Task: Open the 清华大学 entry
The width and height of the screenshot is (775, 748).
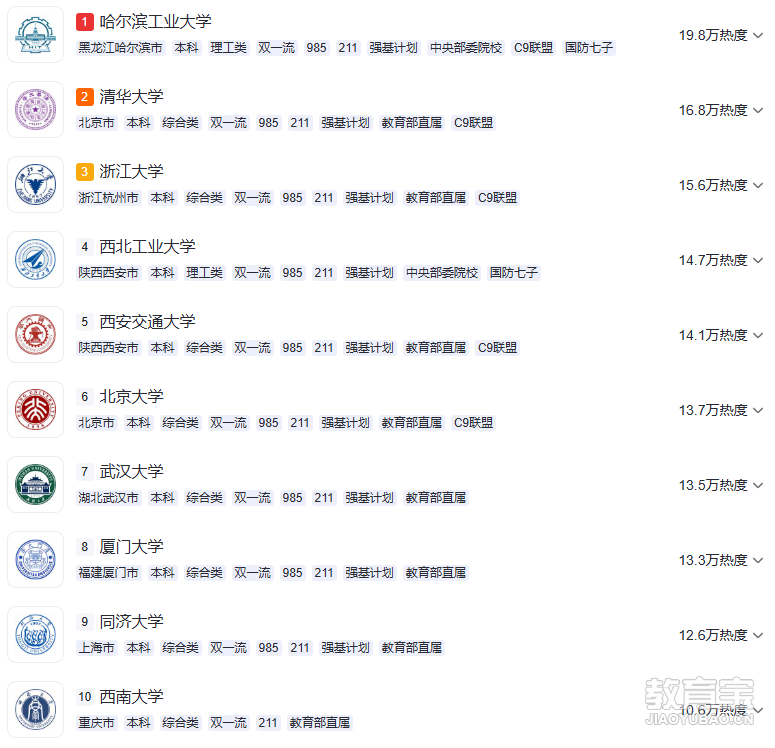Action: pos(131,97)
